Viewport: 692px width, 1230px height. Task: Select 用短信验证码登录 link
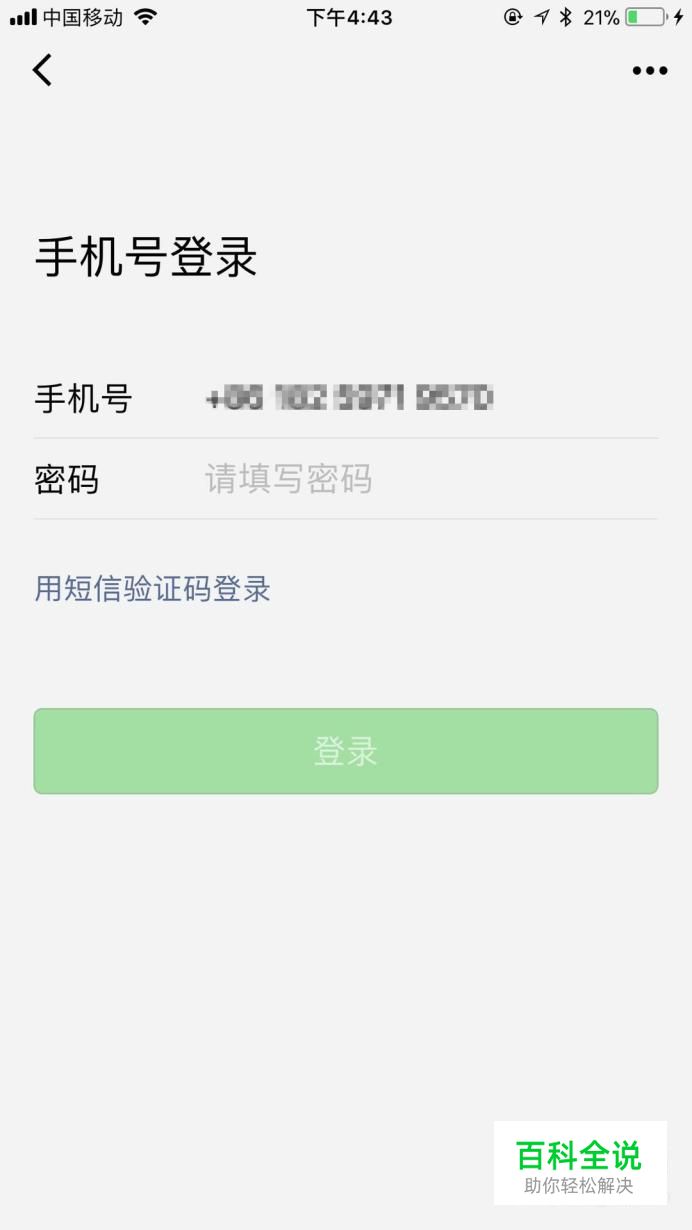[x=153, y=589]
